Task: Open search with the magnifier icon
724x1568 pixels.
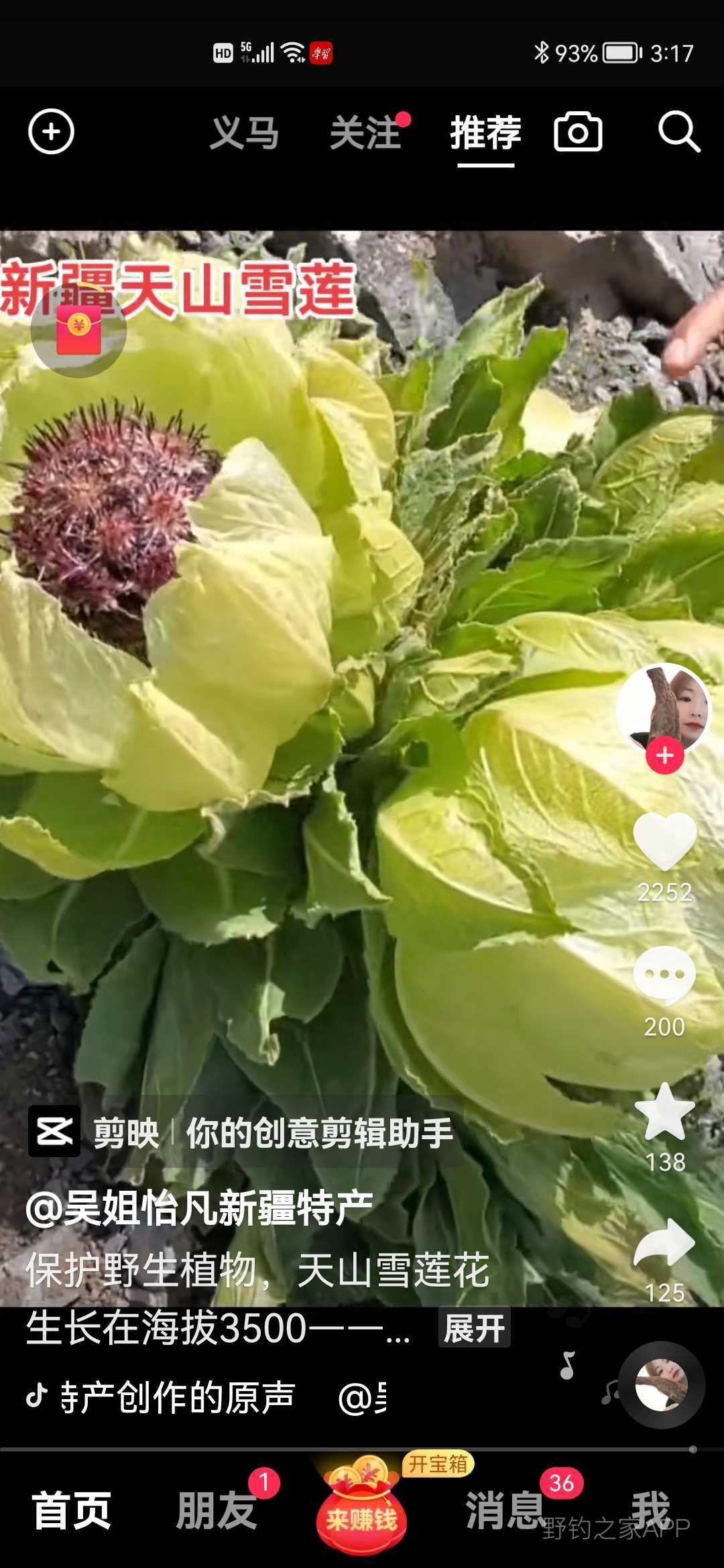Action: (678, 131)
